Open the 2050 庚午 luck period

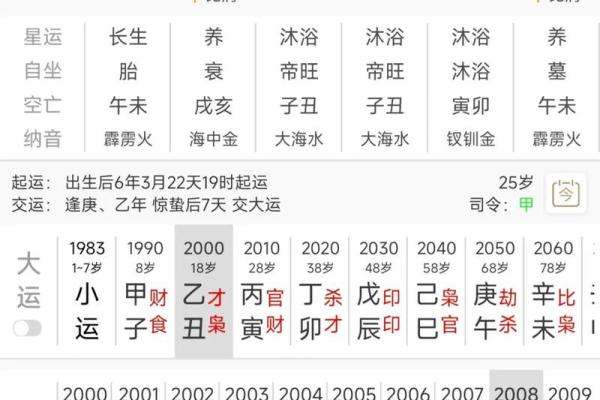pos(494,295)
